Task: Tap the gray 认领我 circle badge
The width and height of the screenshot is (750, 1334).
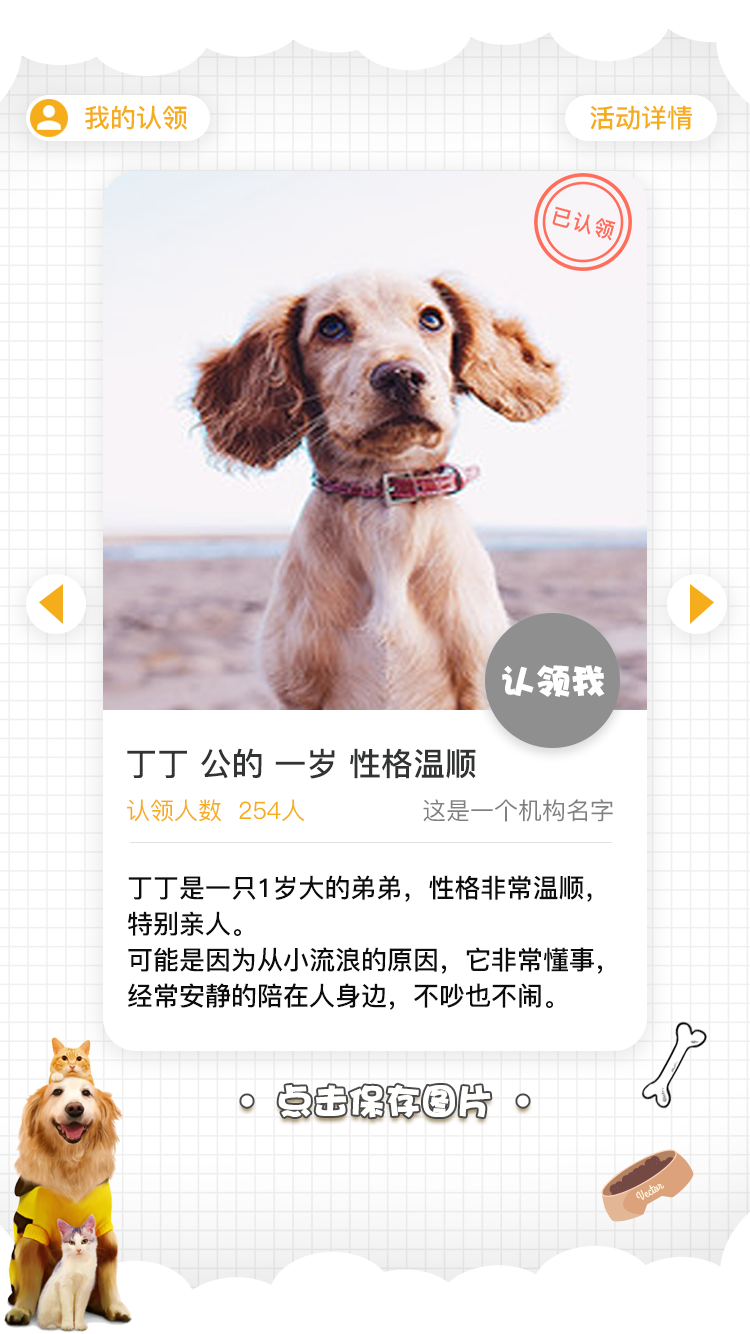Action: 551,678
